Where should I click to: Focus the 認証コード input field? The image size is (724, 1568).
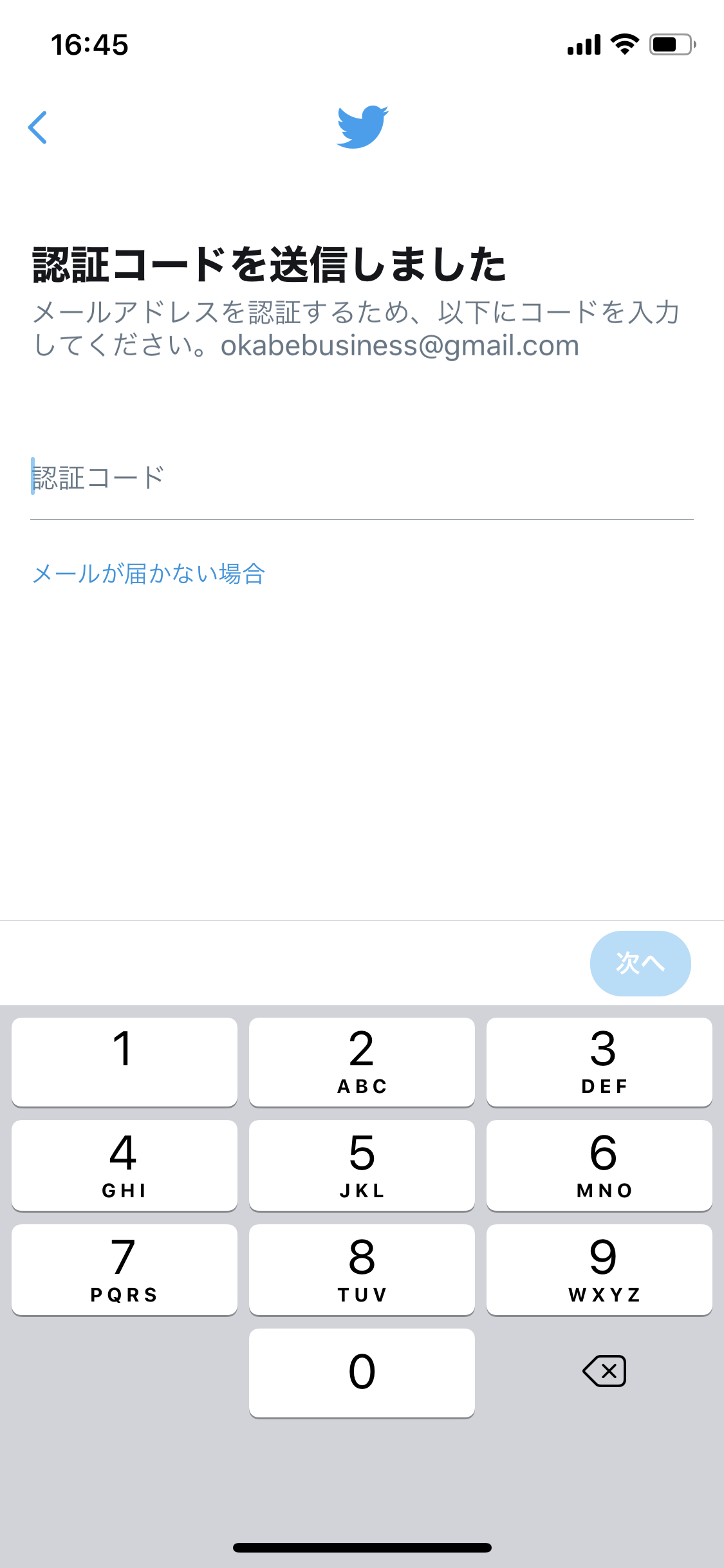coord(360,478)
